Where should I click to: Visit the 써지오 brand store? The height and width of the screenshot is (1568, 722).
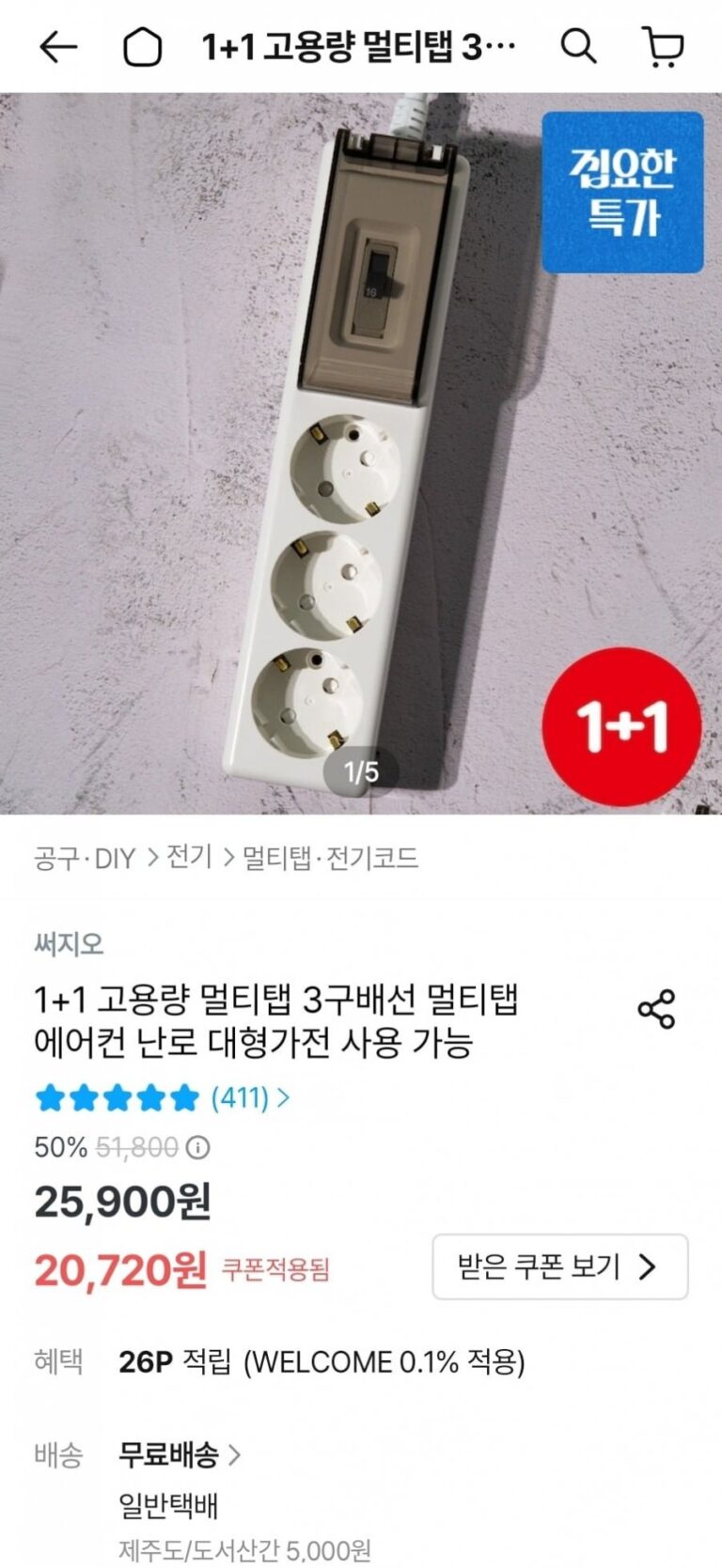tap(69, 943)
